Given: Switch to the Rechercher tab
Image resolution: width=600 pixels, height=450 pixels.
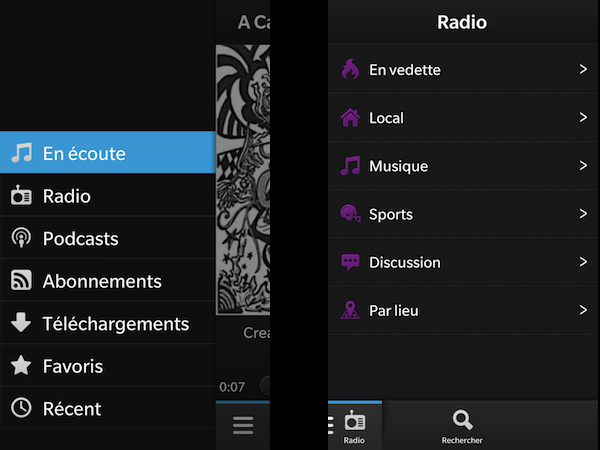Looking at the screenshot, I should coord(462,427).
